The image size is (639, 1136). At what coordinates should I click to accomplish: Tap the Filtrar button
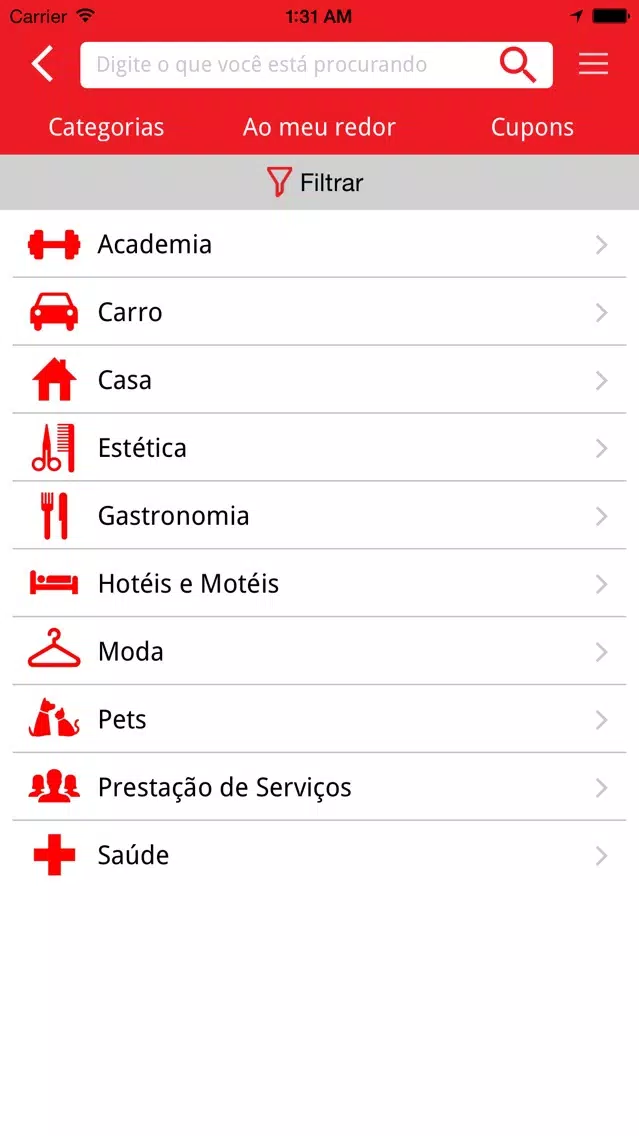click(x=316, y=182)
